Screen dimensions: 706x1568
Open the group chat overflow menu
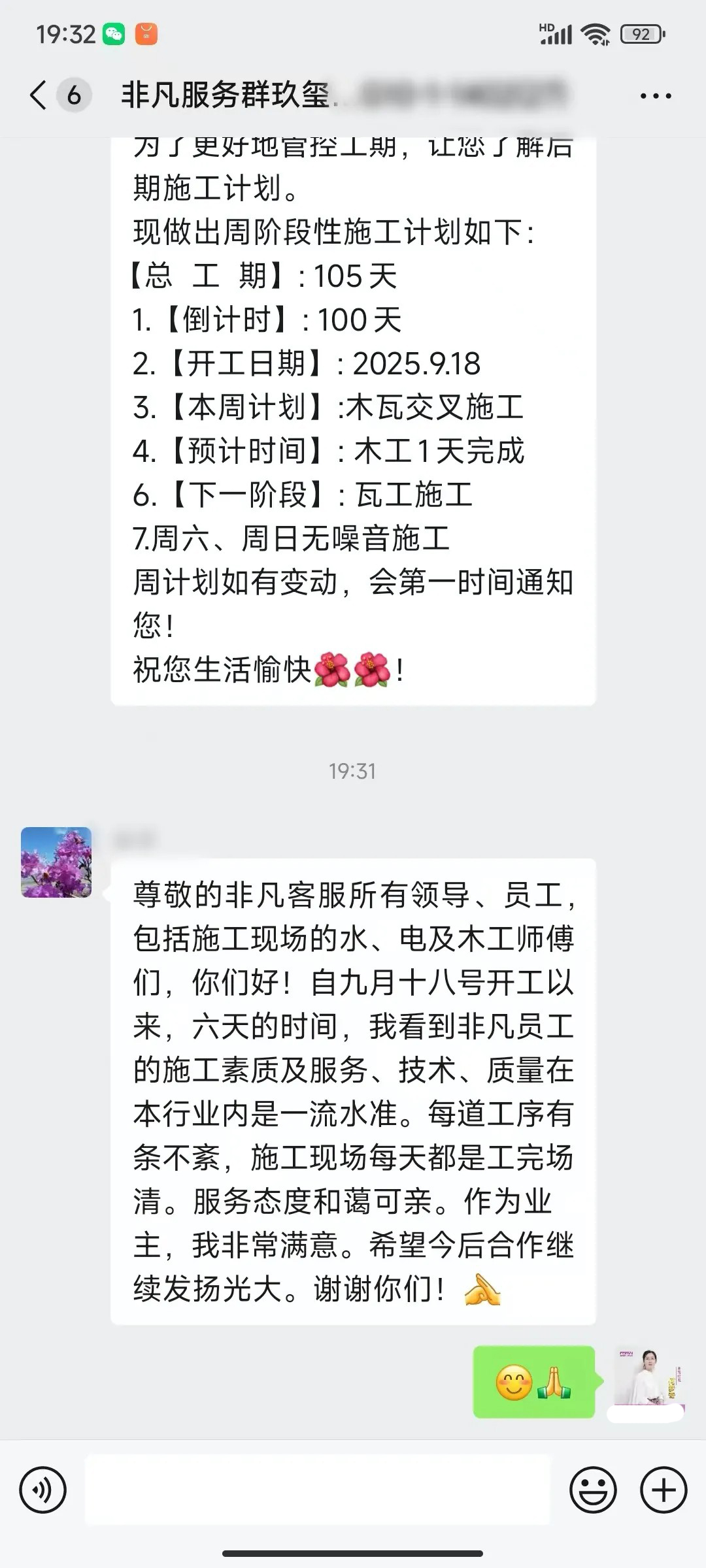(x=655, y=96)
